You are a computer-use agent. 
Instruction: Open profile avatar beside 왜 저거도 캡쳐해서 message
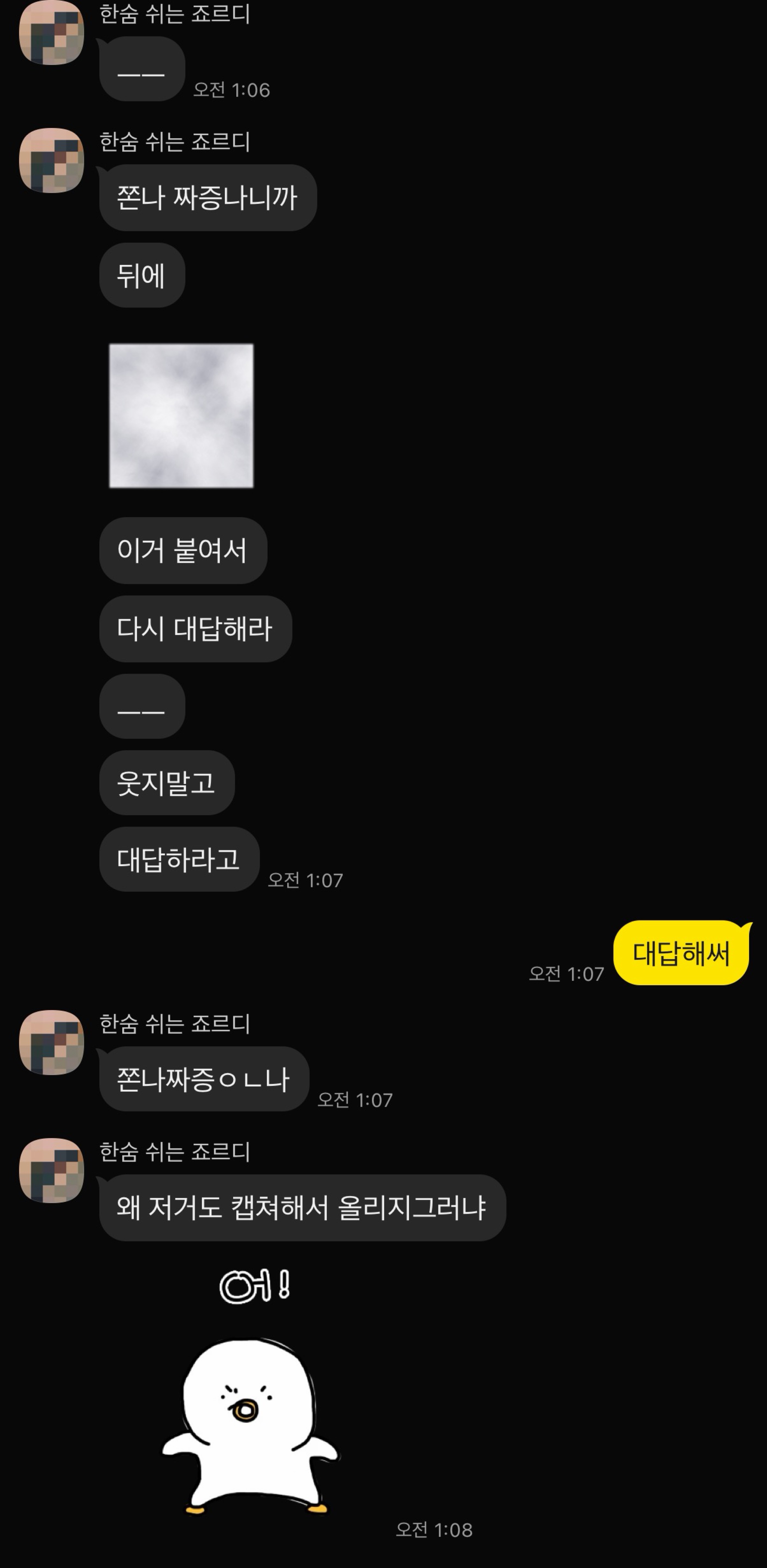[52, 1170]
